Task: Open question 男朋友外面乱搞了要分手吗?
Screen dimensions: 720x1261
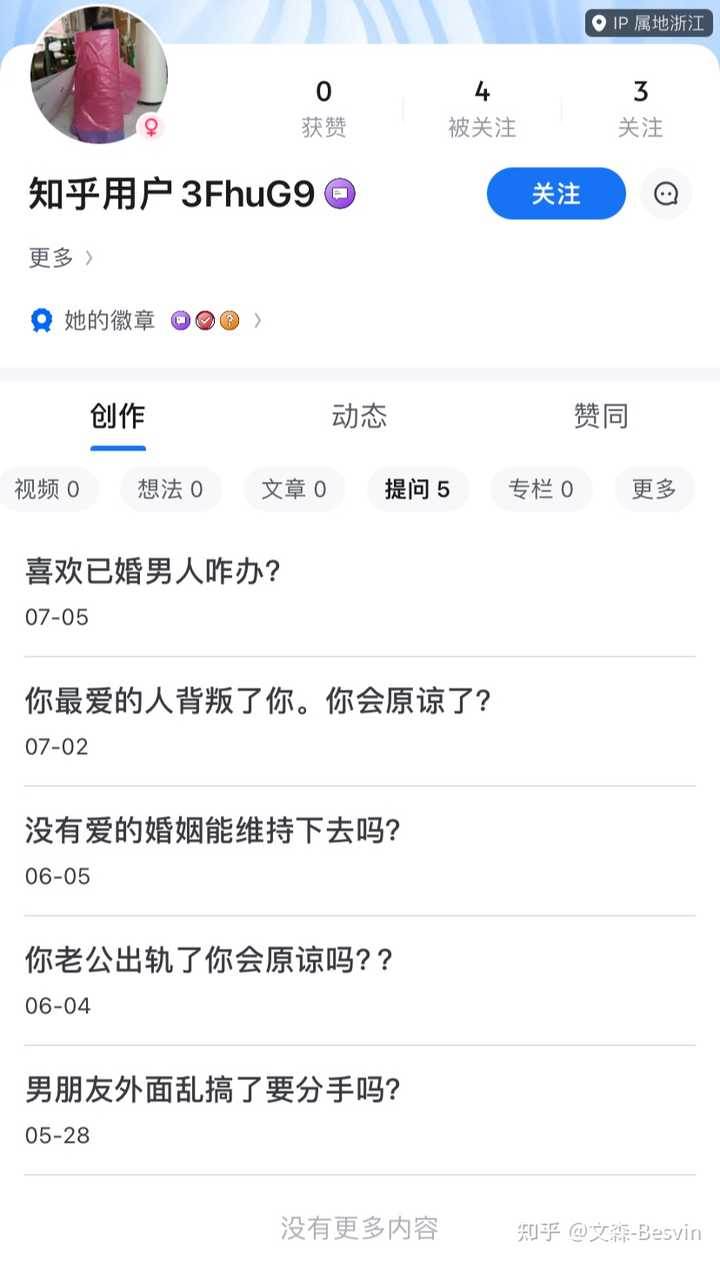Action: (x=360, y=1110)
